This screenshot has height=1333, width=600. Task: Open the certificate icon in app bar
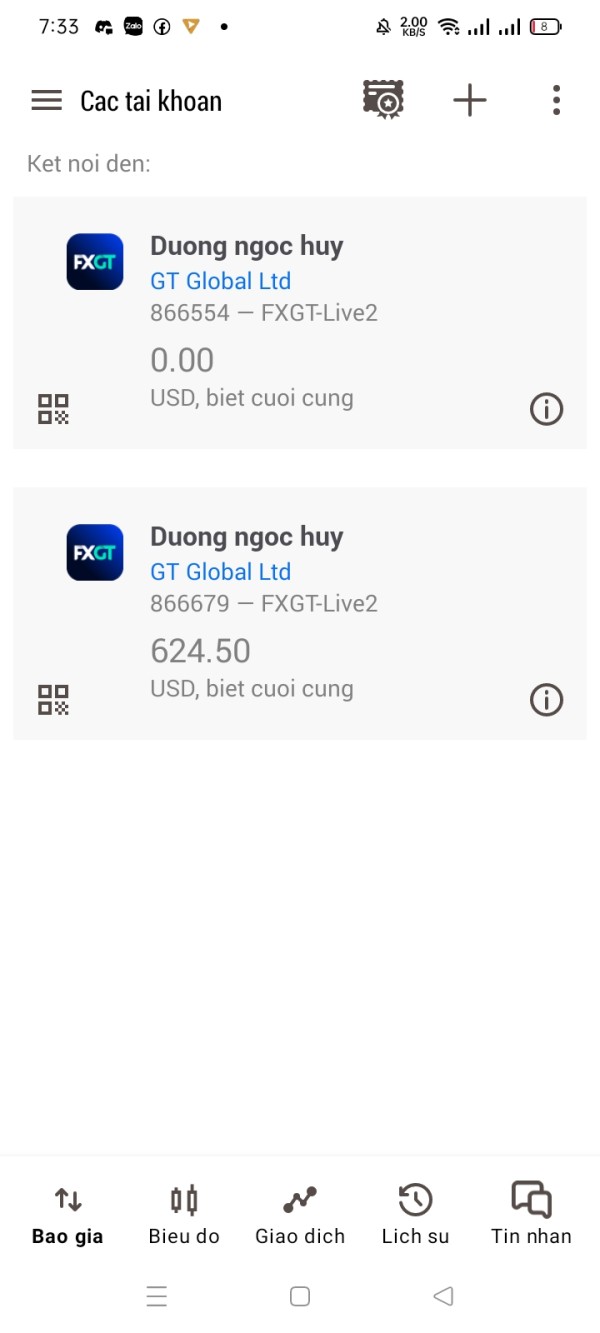pyautogui.click(x=383, y=100)
